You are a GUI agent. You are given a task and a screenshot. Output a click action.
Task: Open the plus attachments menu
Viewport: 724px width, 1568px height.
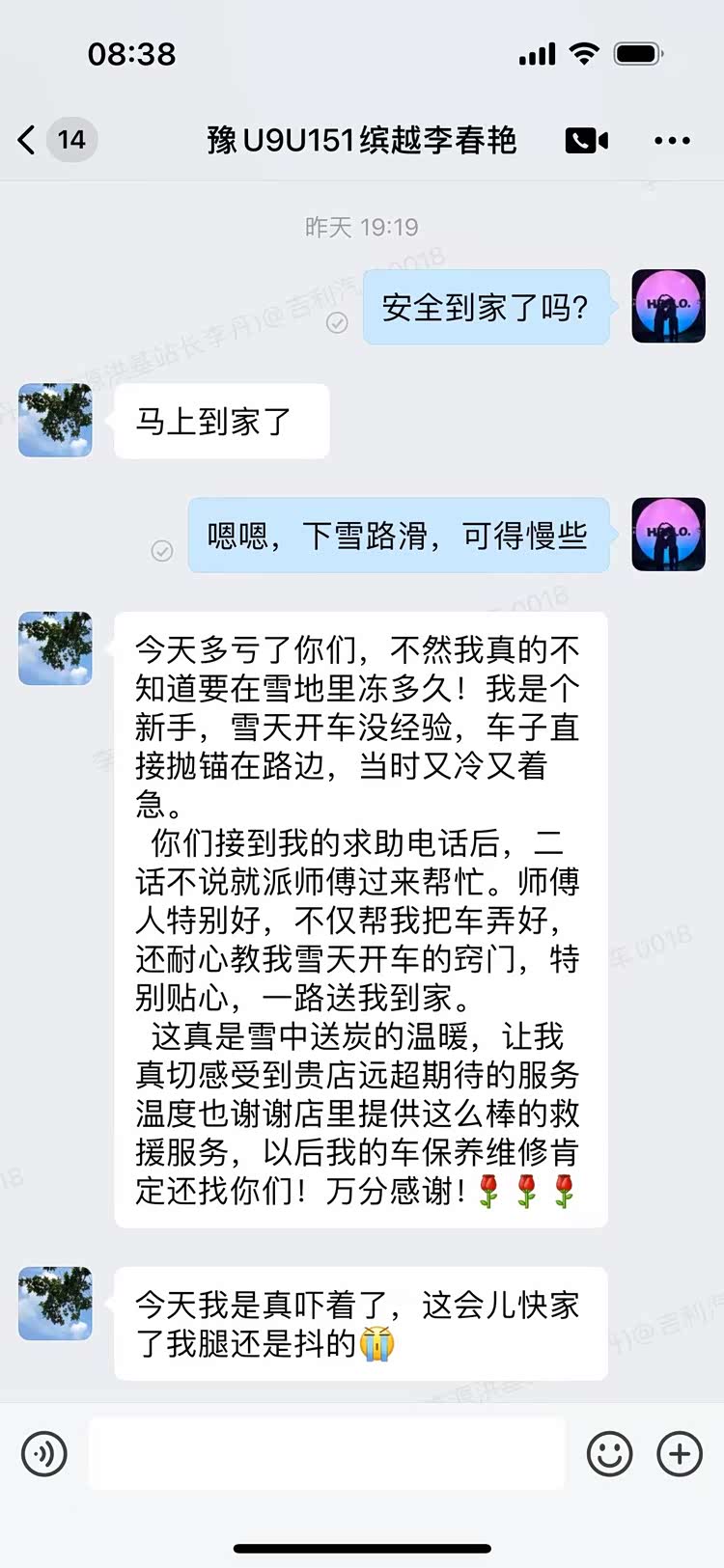coord(680,1454)
